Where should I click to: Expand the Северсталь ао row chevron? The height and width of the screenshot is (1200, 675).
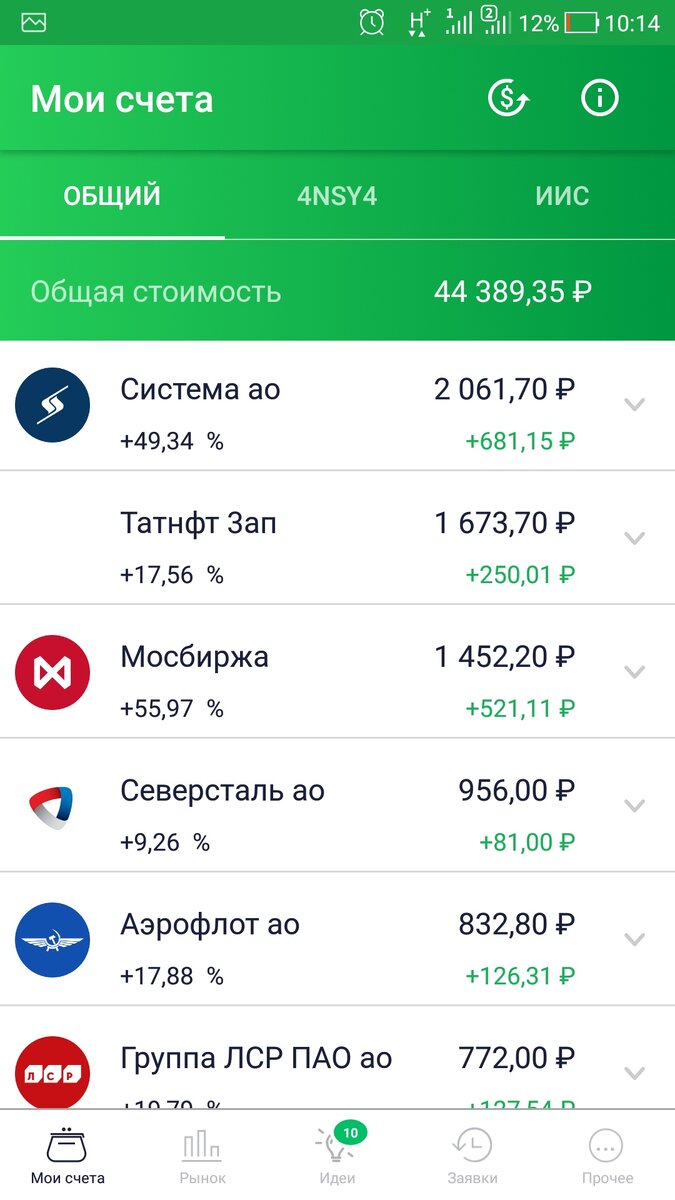pos(634,805)
